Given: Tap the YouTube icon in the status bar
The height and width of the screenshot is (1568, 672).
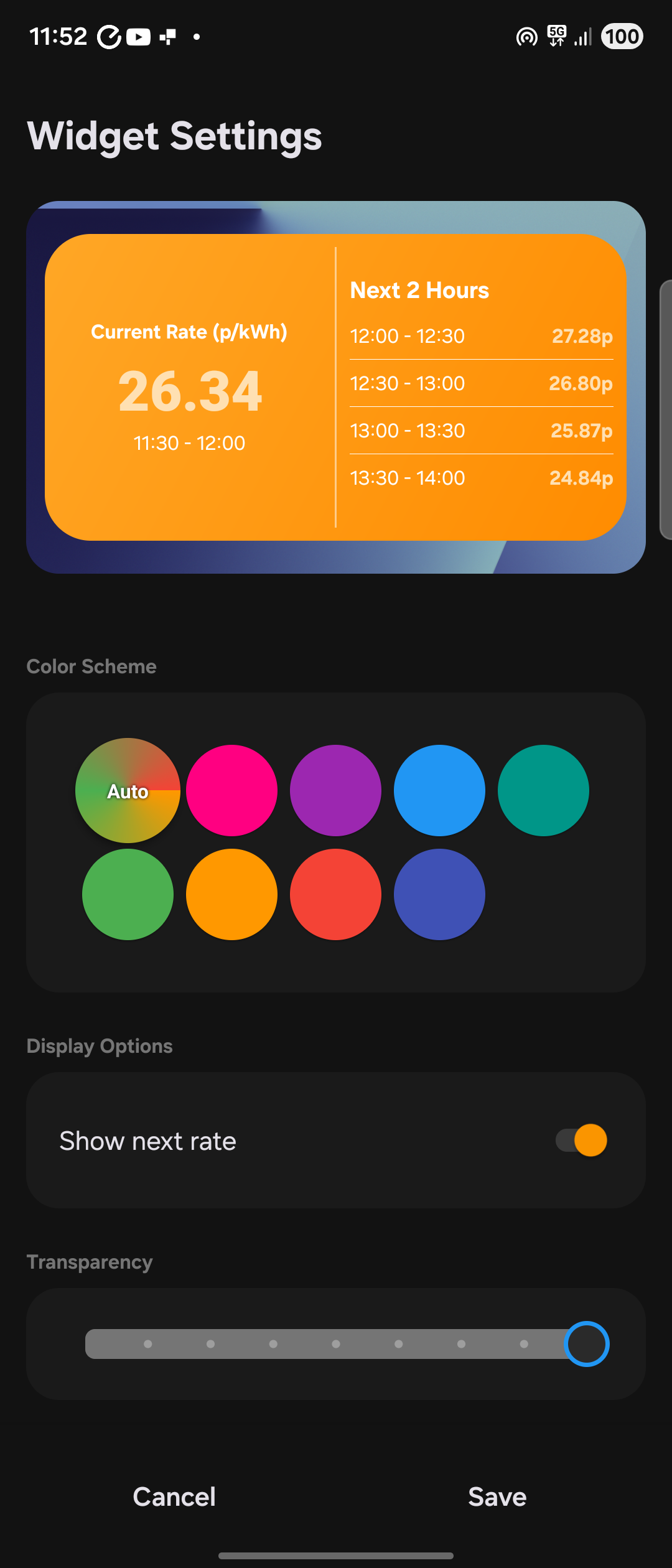Looking at the screenshot, I should click(138, 36).
